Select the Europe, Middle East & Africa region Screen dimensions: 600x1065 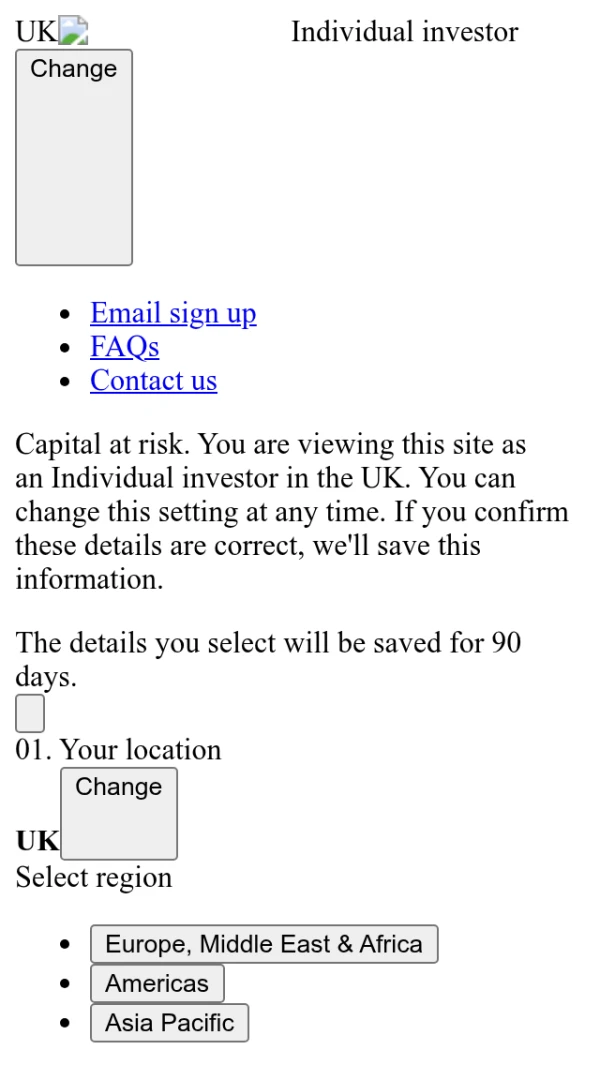pos(264,944)
